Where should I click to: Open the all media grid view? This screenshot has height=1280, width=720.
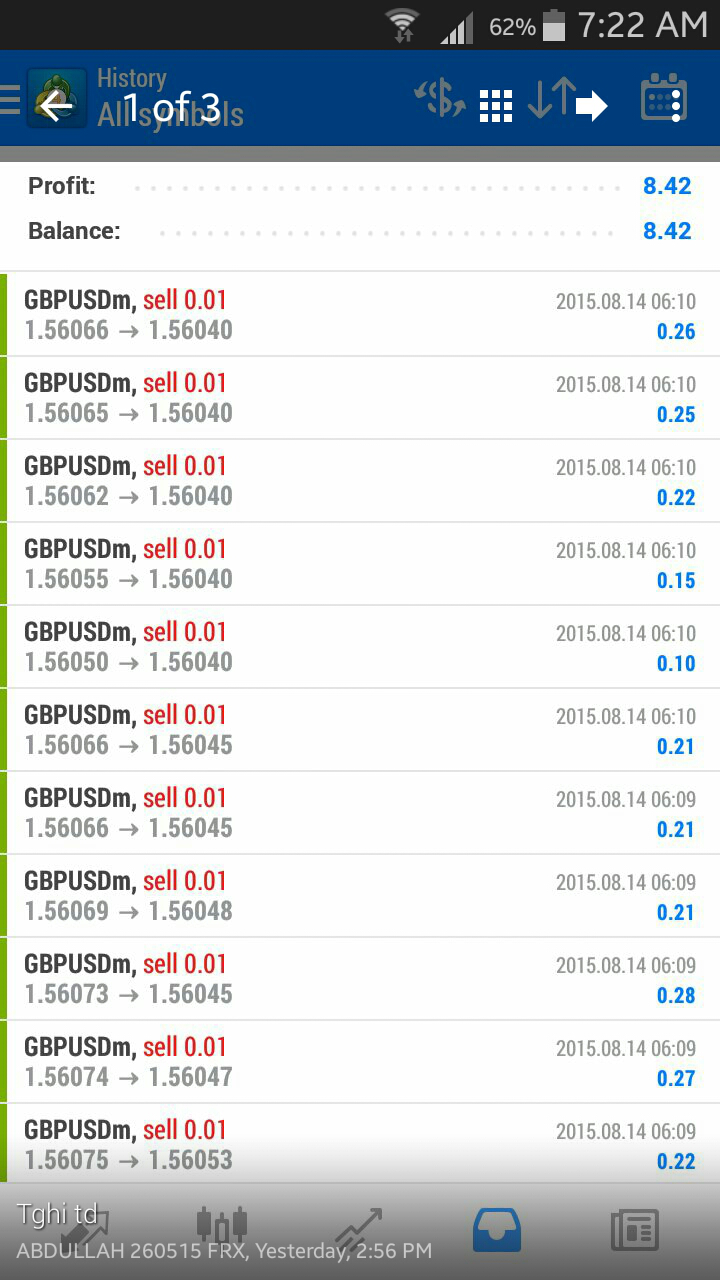coord(496,106)
